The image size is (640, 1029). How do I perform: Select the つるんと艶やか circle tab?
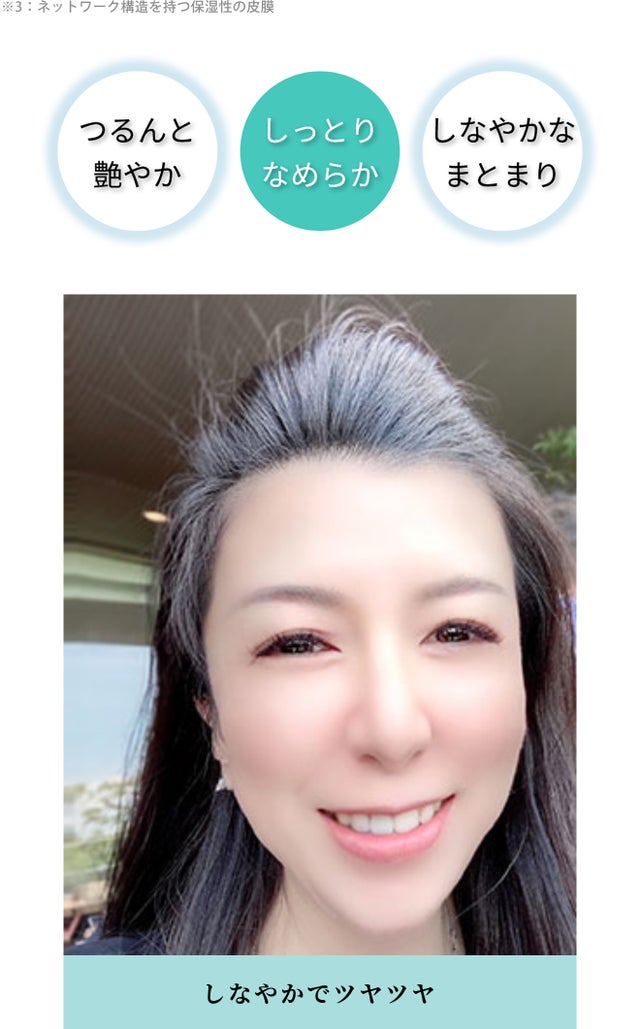tap(137, 151)
